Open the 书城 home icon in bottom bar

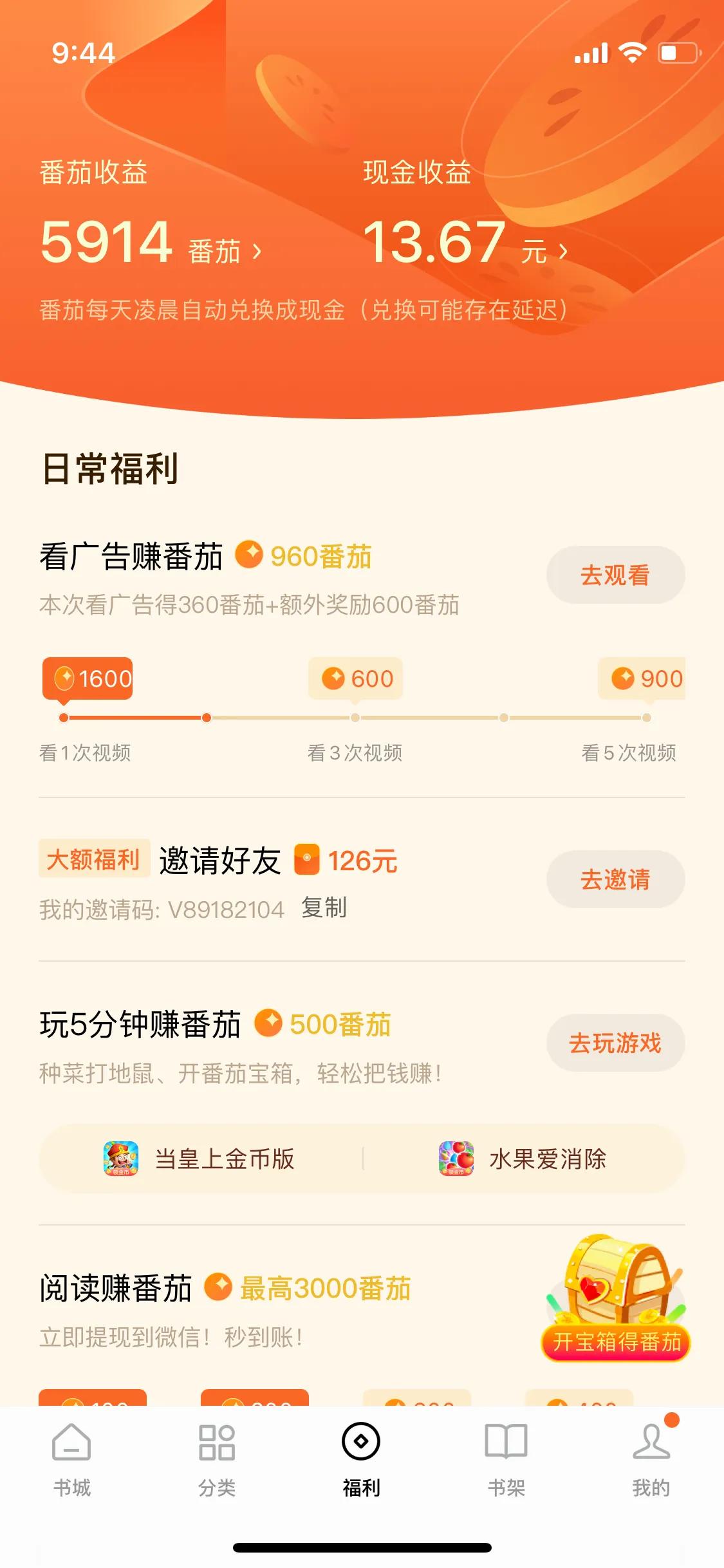[x=72, y=1441]
